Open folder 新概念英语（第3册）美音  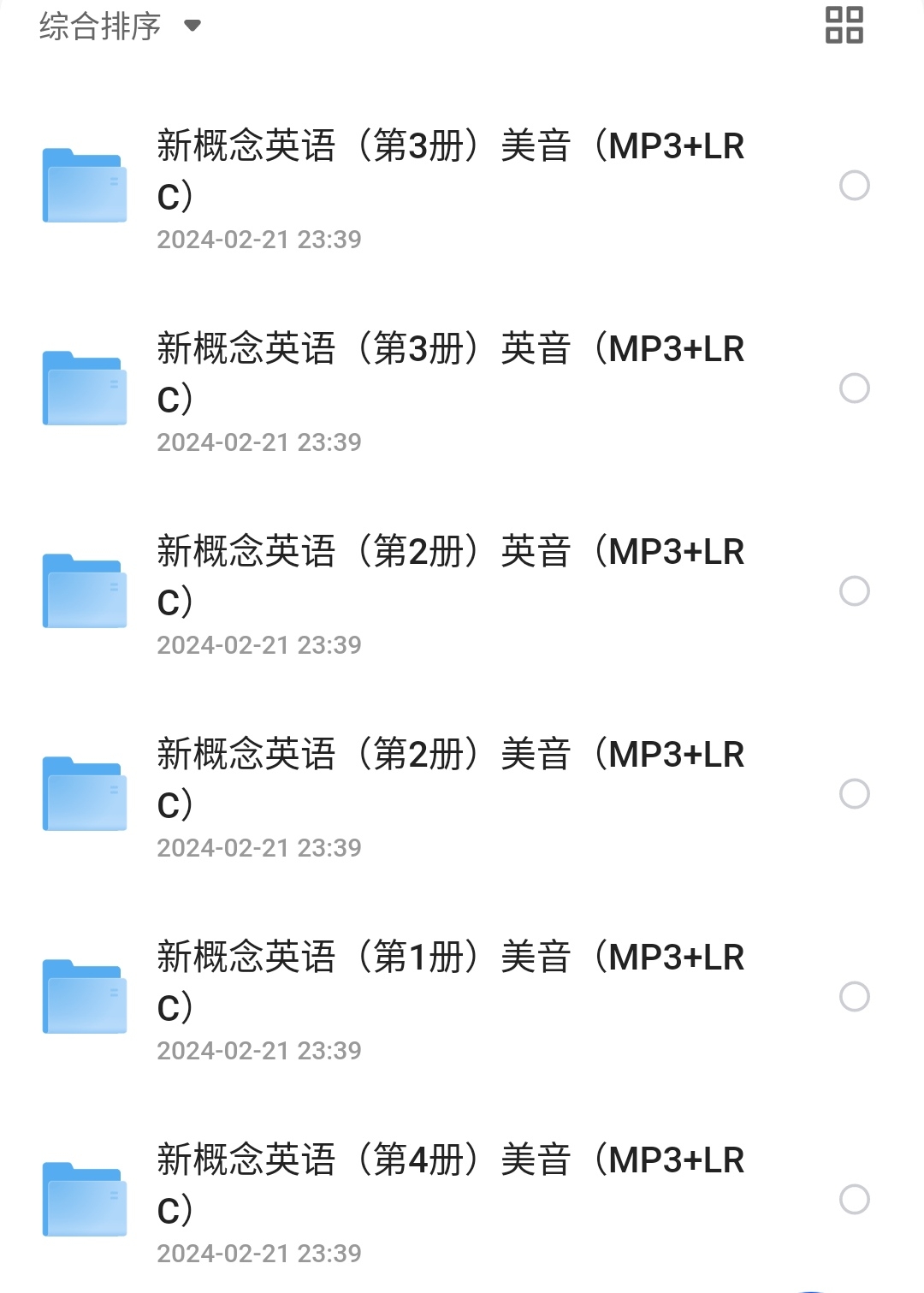coord(450,170)
